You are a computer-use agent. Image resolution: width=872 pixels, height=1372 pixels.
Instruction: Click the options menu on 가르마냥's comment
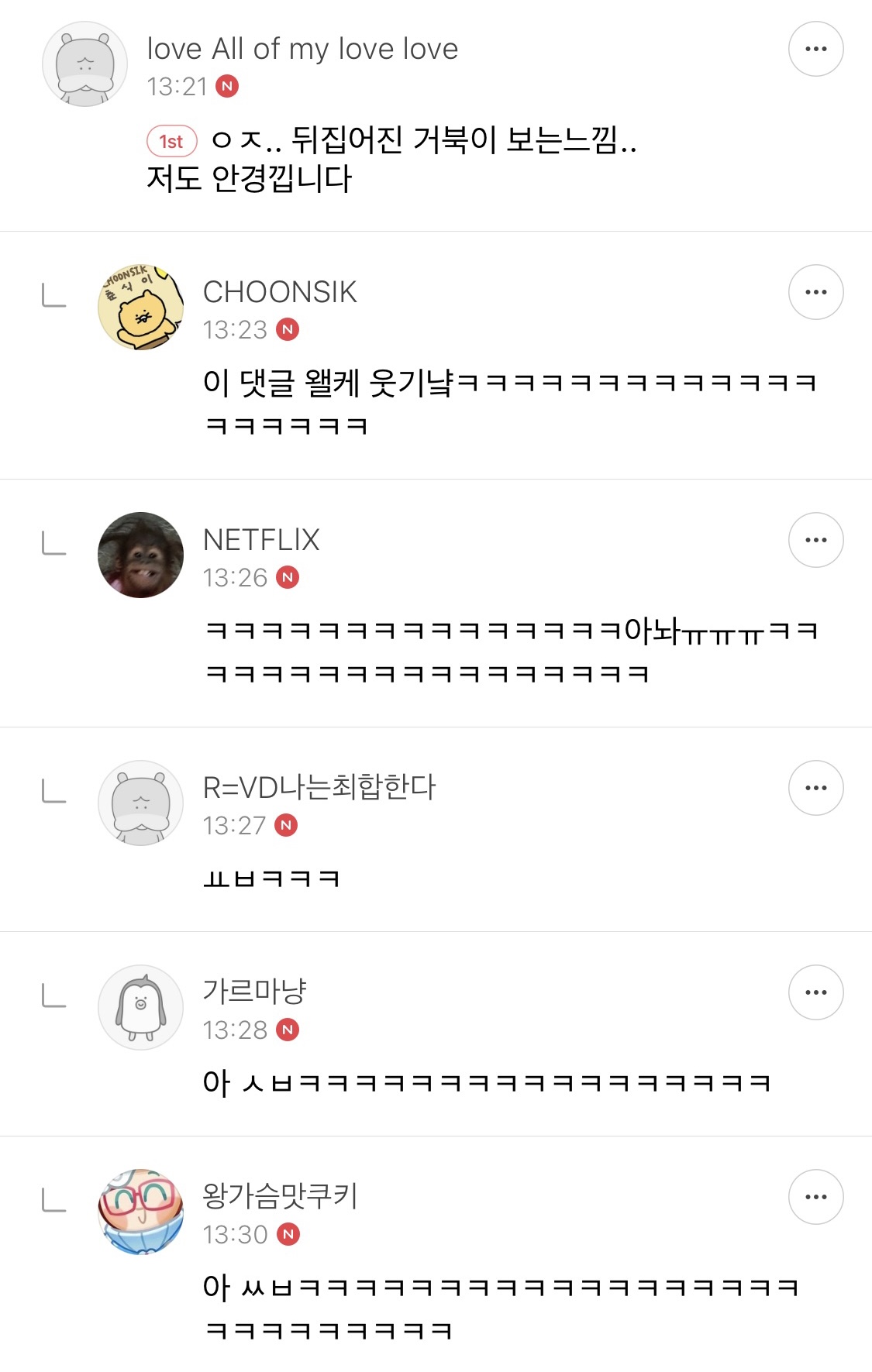tap(816, 992)
